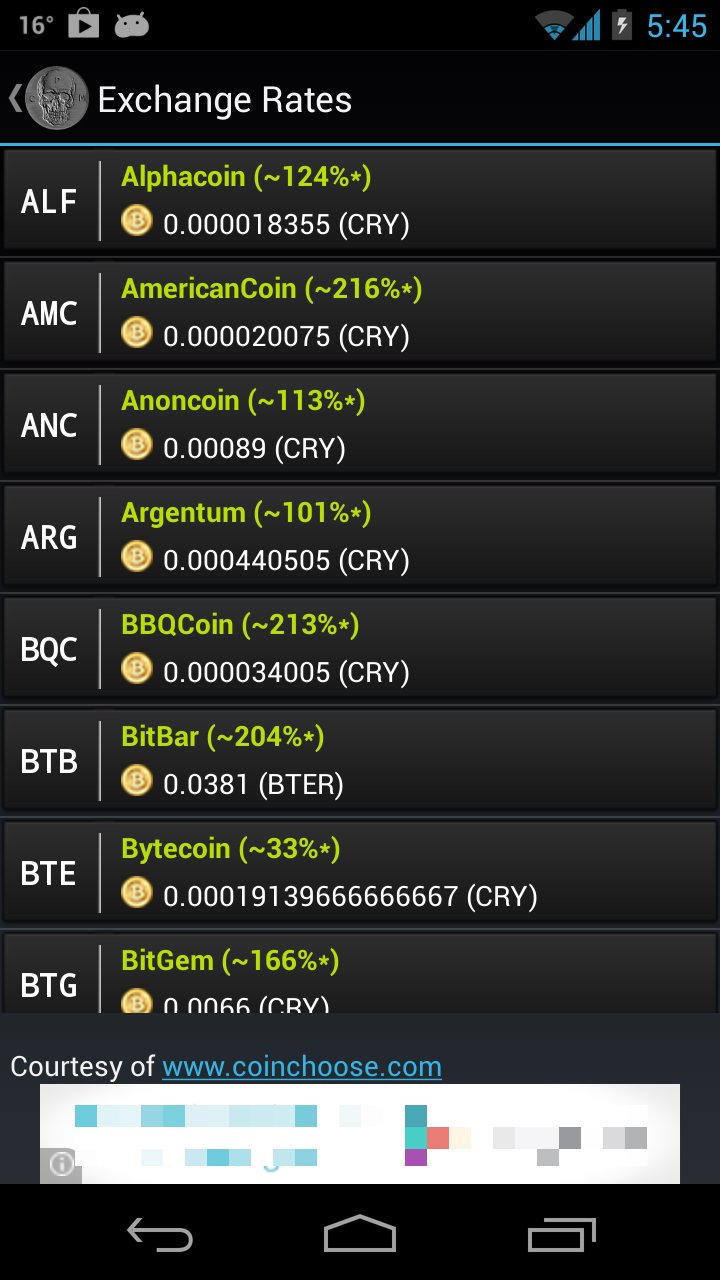Viewport: 720px width, 1280px height.
Task: Open the Alphacoin ALF row
Action: coord(360,200)
